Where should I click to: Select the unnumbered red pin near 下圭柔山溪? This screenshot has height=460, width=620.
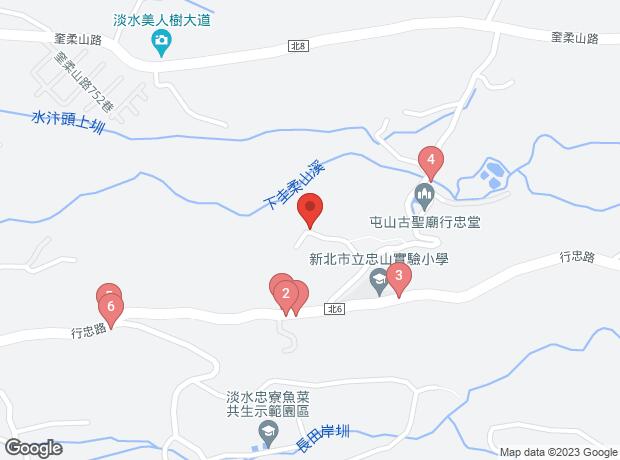(x=310, y=210)
